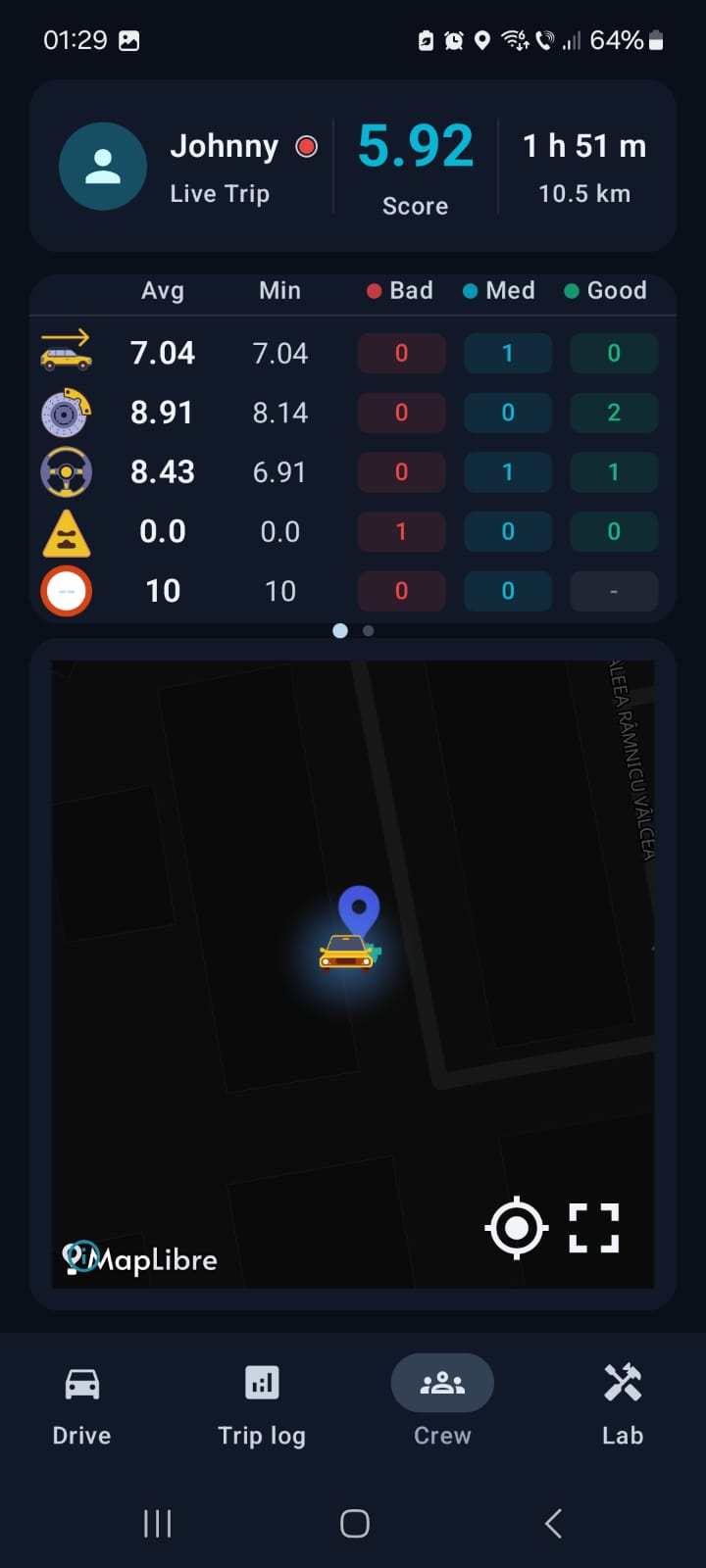
Task: Center the map with the locate icon
Action: coord(516,1227)
